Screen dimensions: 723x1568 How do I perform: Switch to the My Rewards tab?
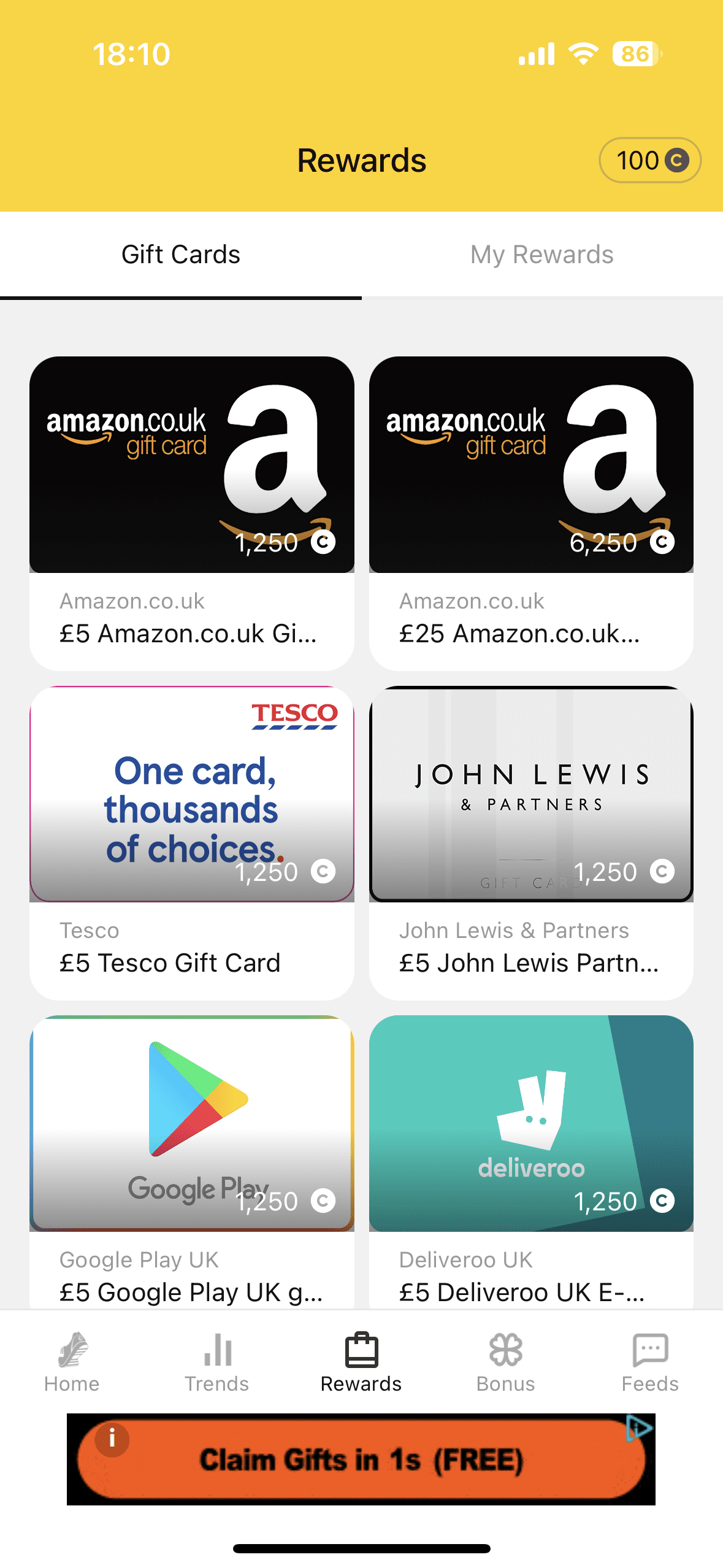(x=542, y=254)
